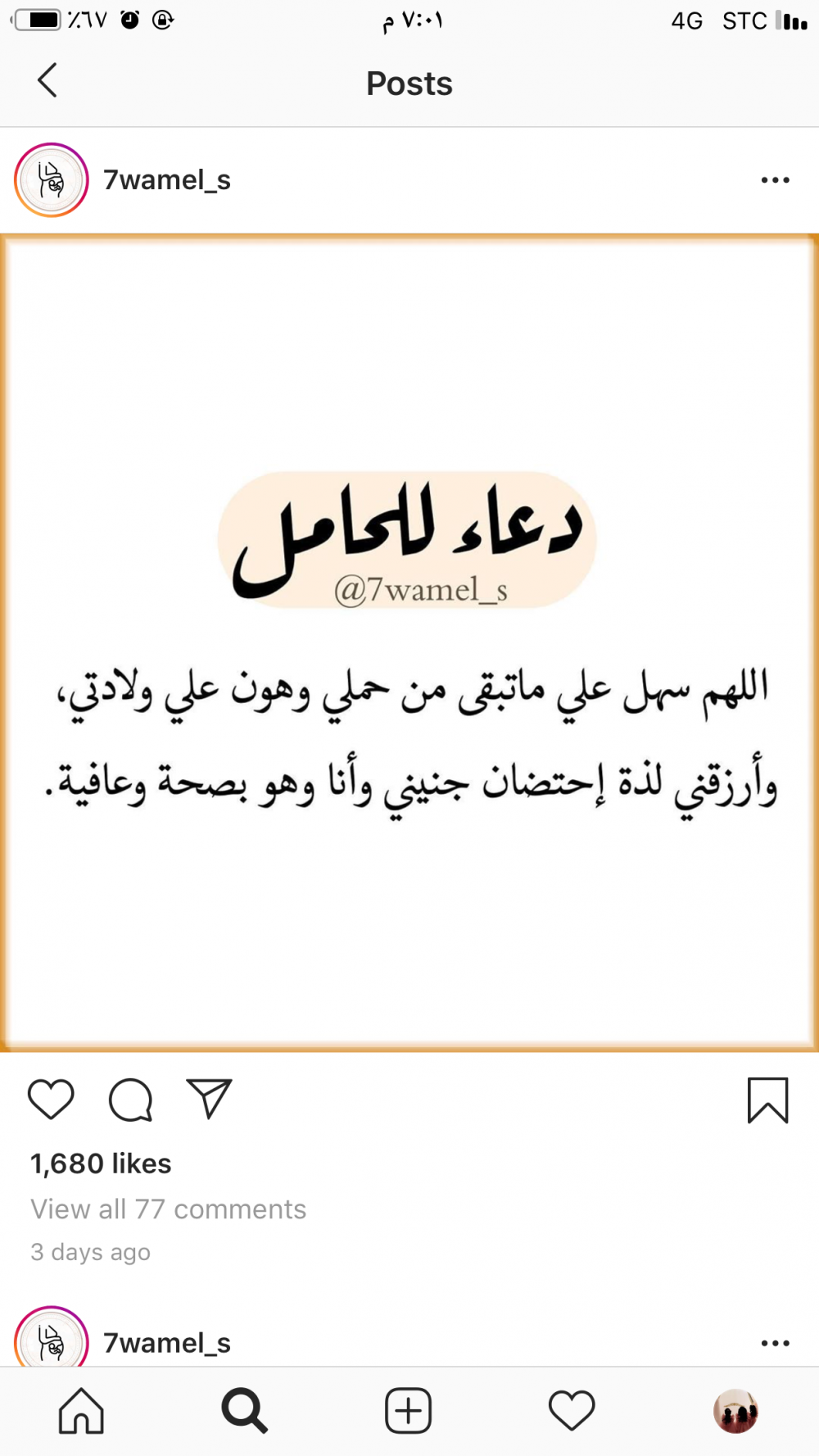This screenshot has width=819, height=1456.
Task: Go back from the Posts screen
Action: [x=48, y=81]
